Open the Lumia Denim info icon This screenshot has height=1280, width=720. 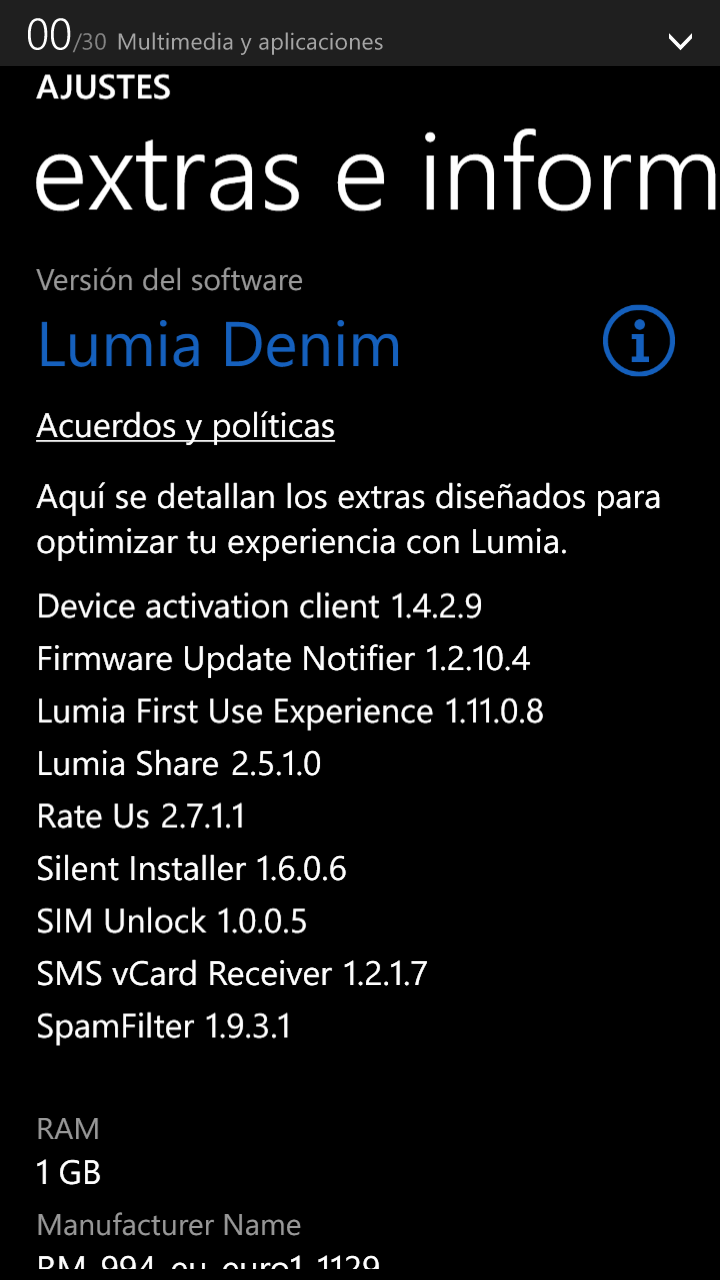(x=639, y=342)
